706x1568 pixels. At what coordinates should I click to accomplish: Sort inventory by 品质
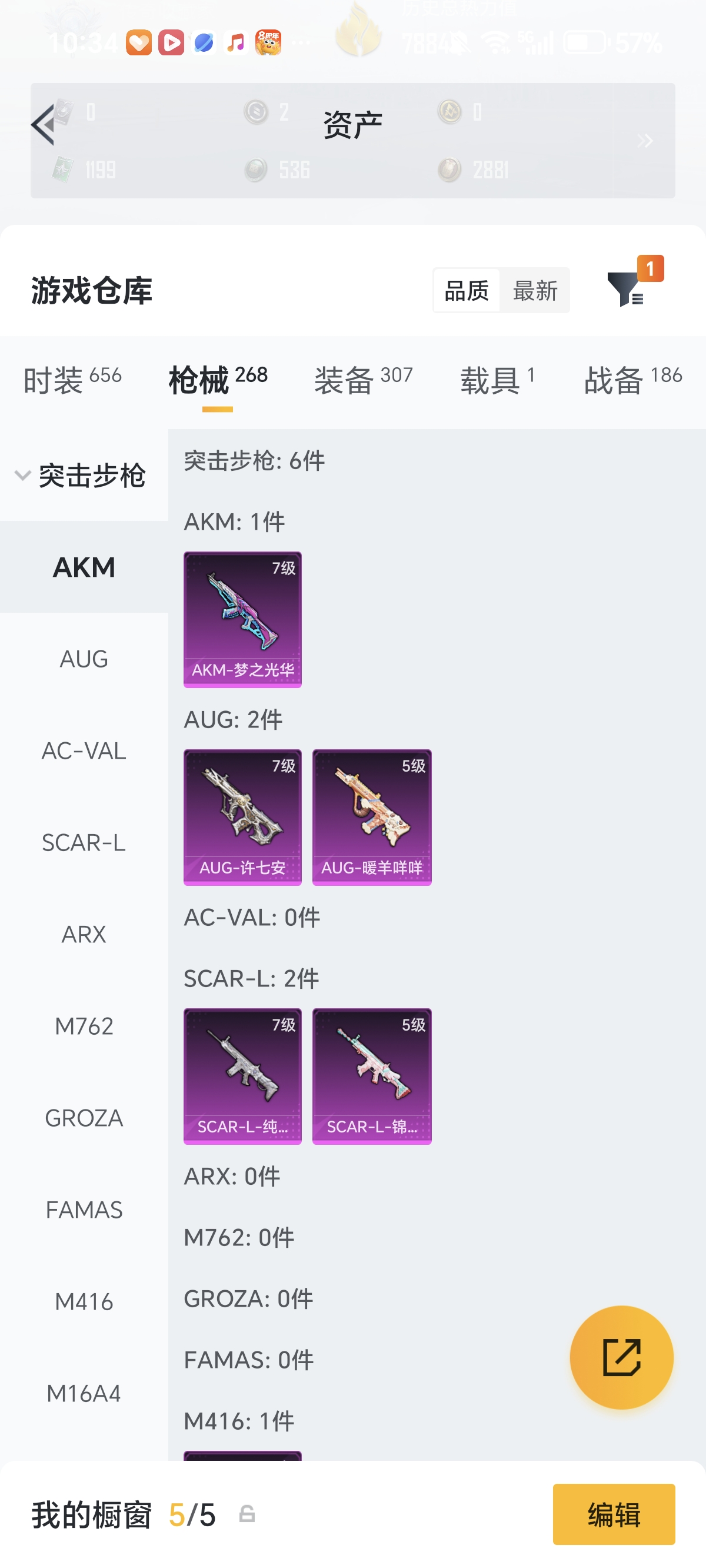coord(467,290)
